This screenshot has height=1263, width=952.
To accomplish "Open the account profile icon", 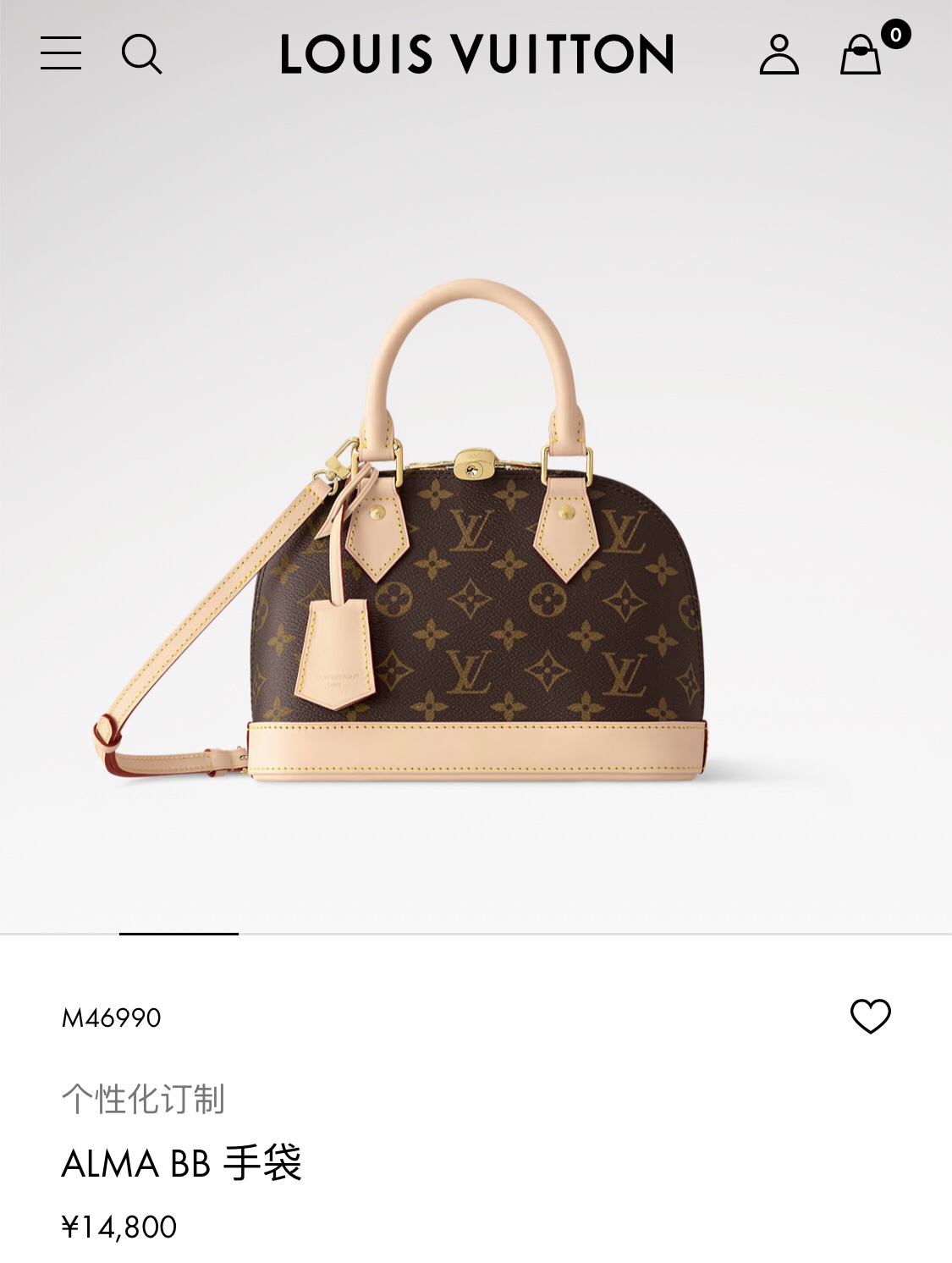I will [x=779, y=55].
